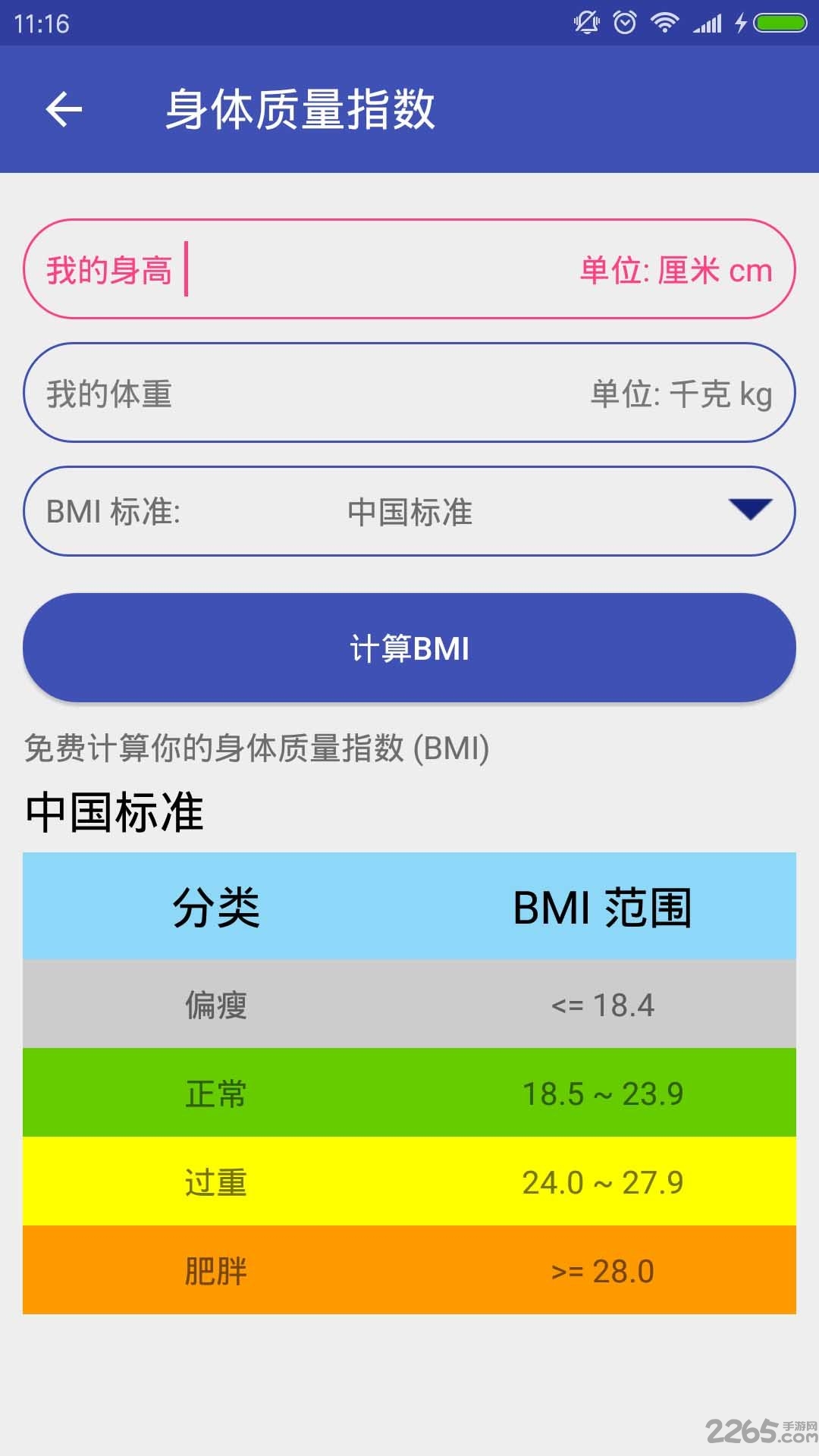Viewport: 819px width, 1456px height.
Task: Click the alarm clock status icon
Action: click(x=623, y=23)
